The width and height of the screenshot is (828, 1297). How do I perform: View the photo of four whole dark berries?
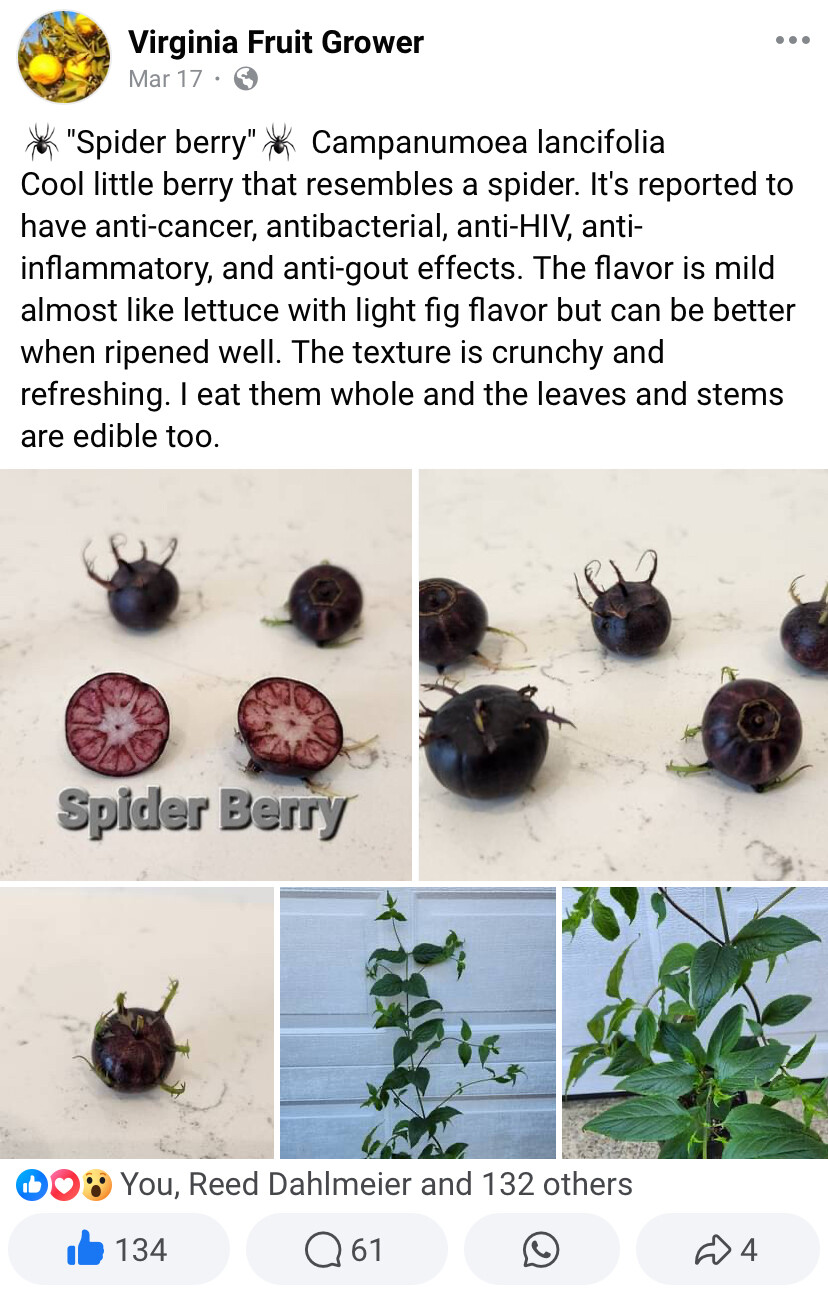point(623,675)
